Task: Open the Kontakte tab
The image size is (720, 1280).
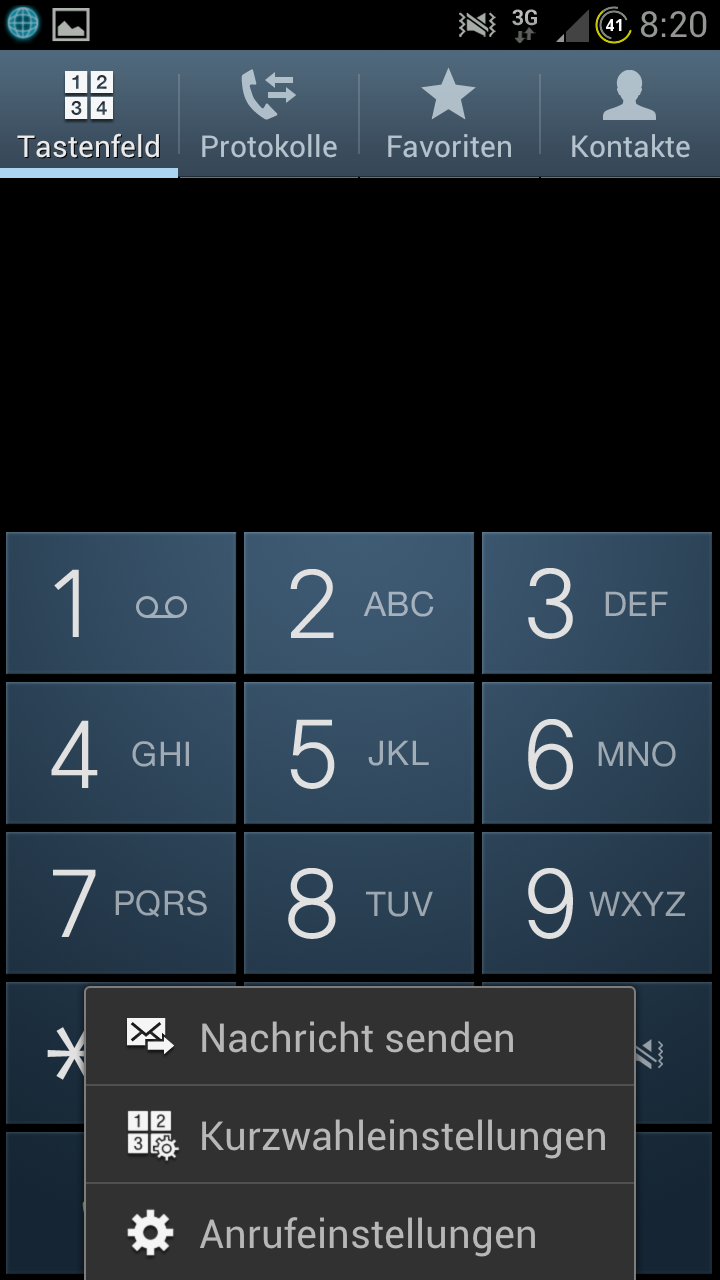Action: point(630,115)
